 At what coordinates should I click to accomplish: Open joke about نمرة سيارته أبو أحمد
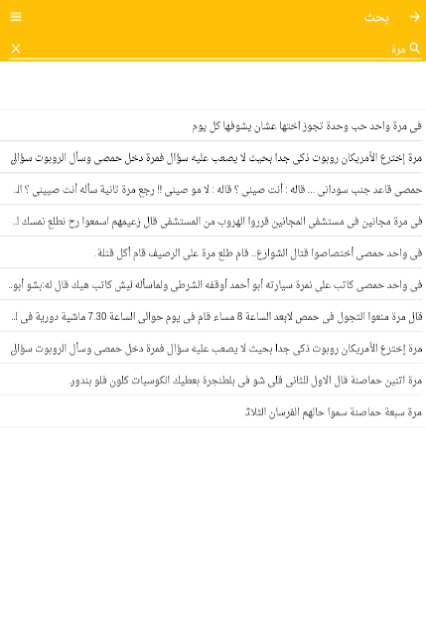(x=213, y=285)
